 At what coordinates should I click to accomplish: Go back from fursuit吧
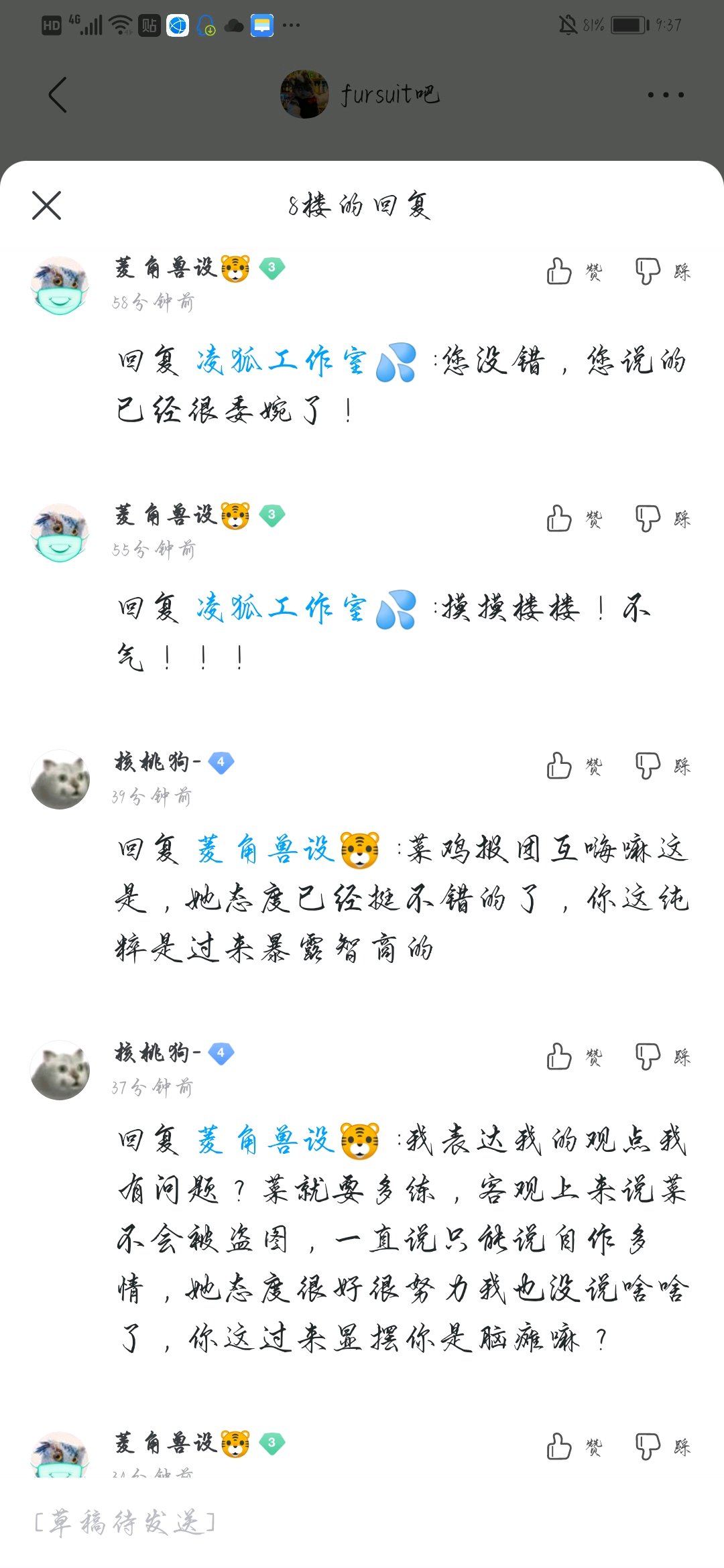[58, 94]
